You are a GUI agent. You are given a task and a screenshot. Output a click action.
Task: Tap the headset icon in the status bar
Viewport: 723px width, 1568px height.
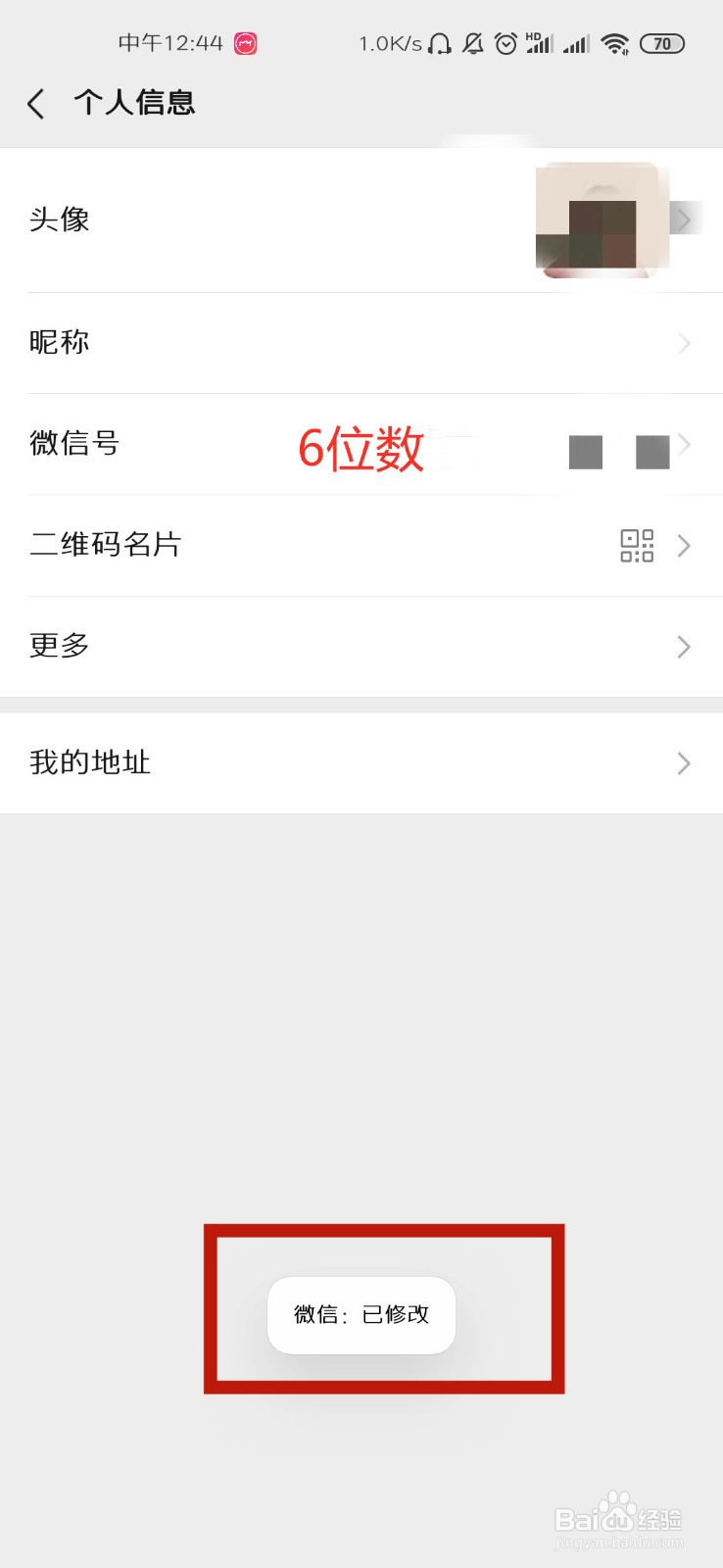441,43
